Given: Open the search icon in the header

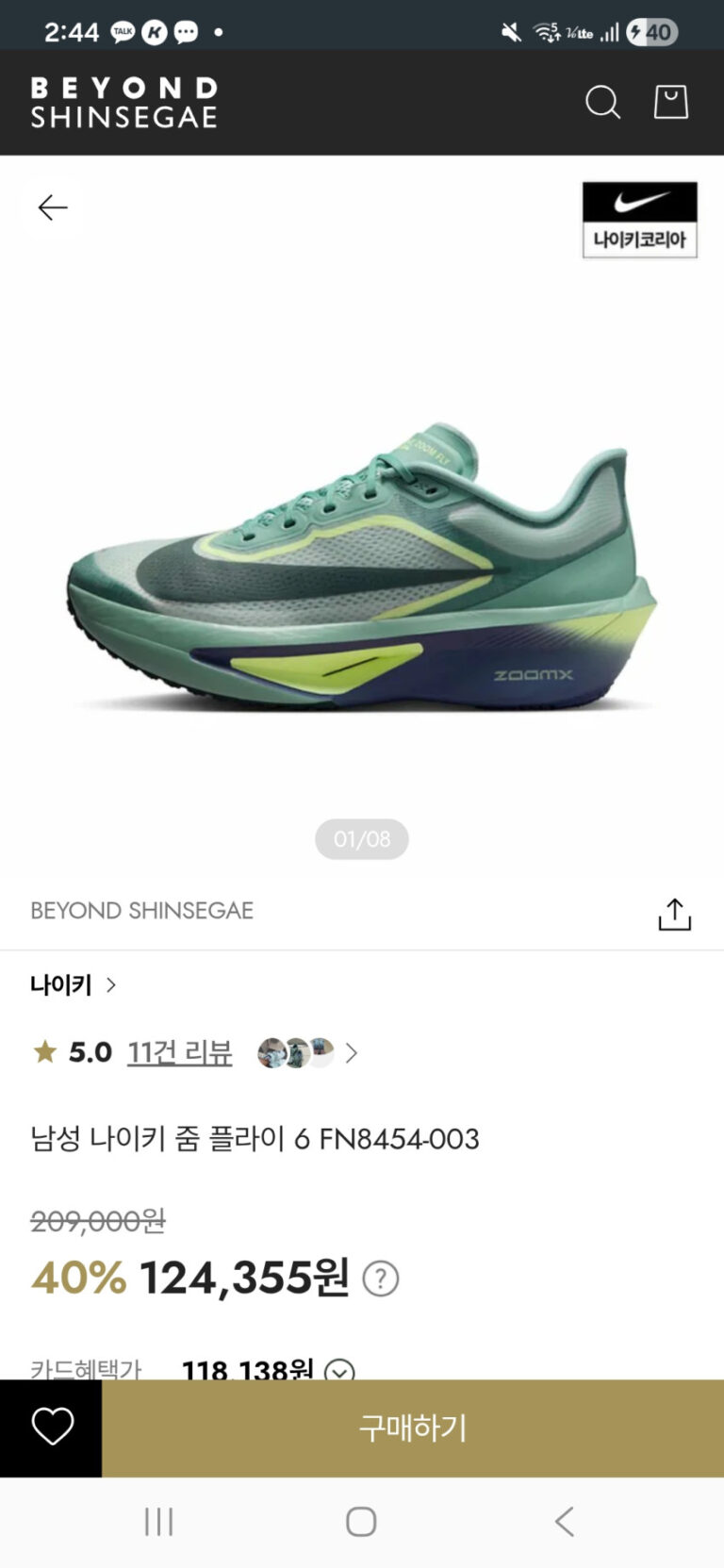Looking at the screenshot, I should click(x=602, y=102).
